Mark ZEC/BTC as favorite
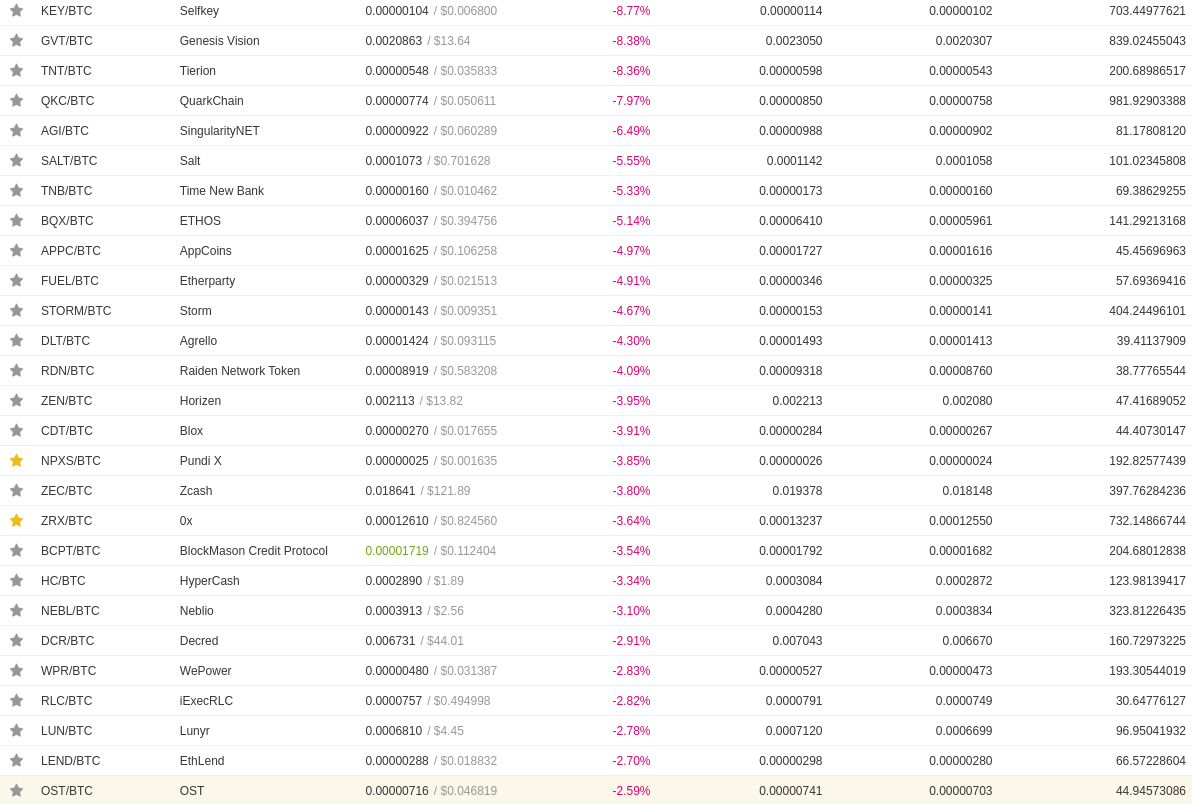Image resolution: width=1192 pixels, height=804 pixels. (x=16, y=491)
